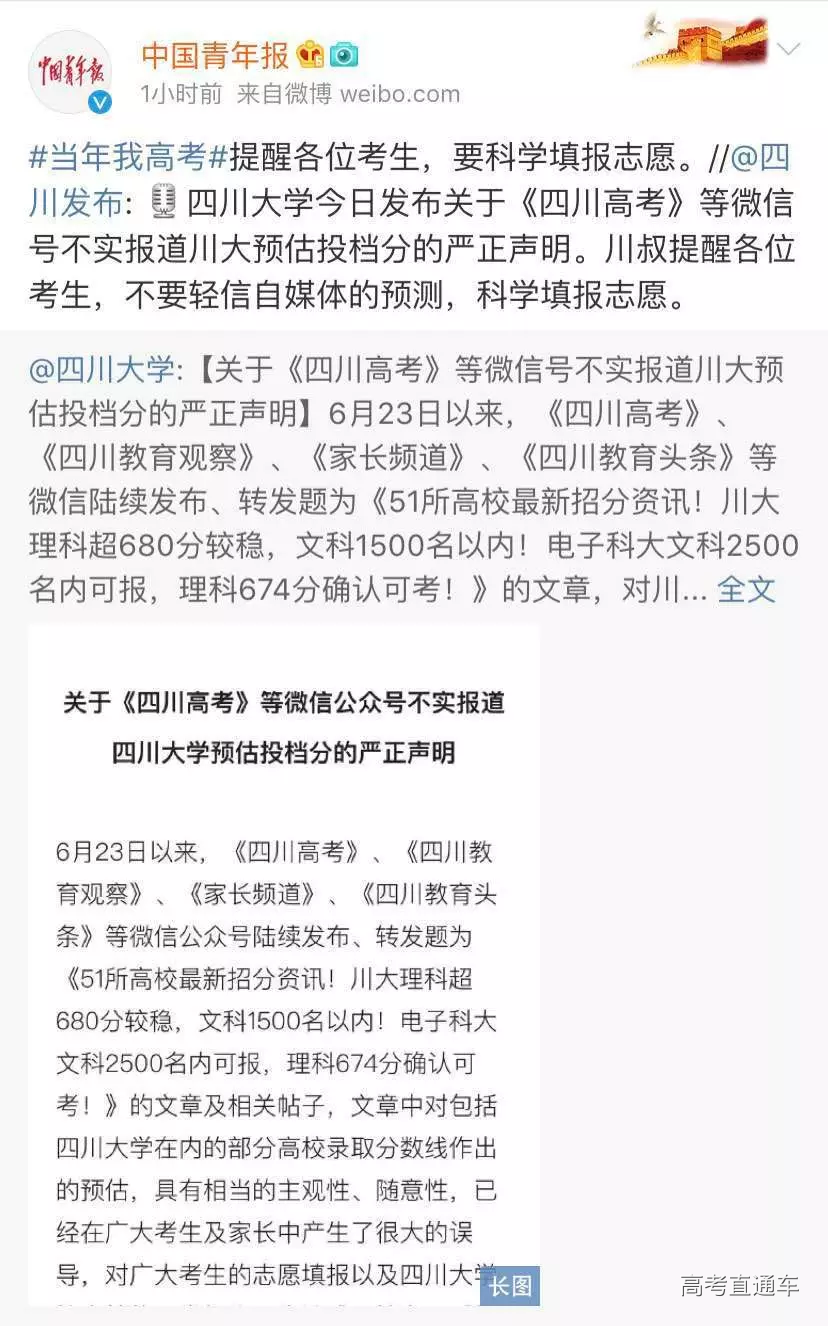Expand the full text via 全文
Image resolution: width=828 pixels, height=1326 pixels.
pyautogui.click(x=746, y=589)
